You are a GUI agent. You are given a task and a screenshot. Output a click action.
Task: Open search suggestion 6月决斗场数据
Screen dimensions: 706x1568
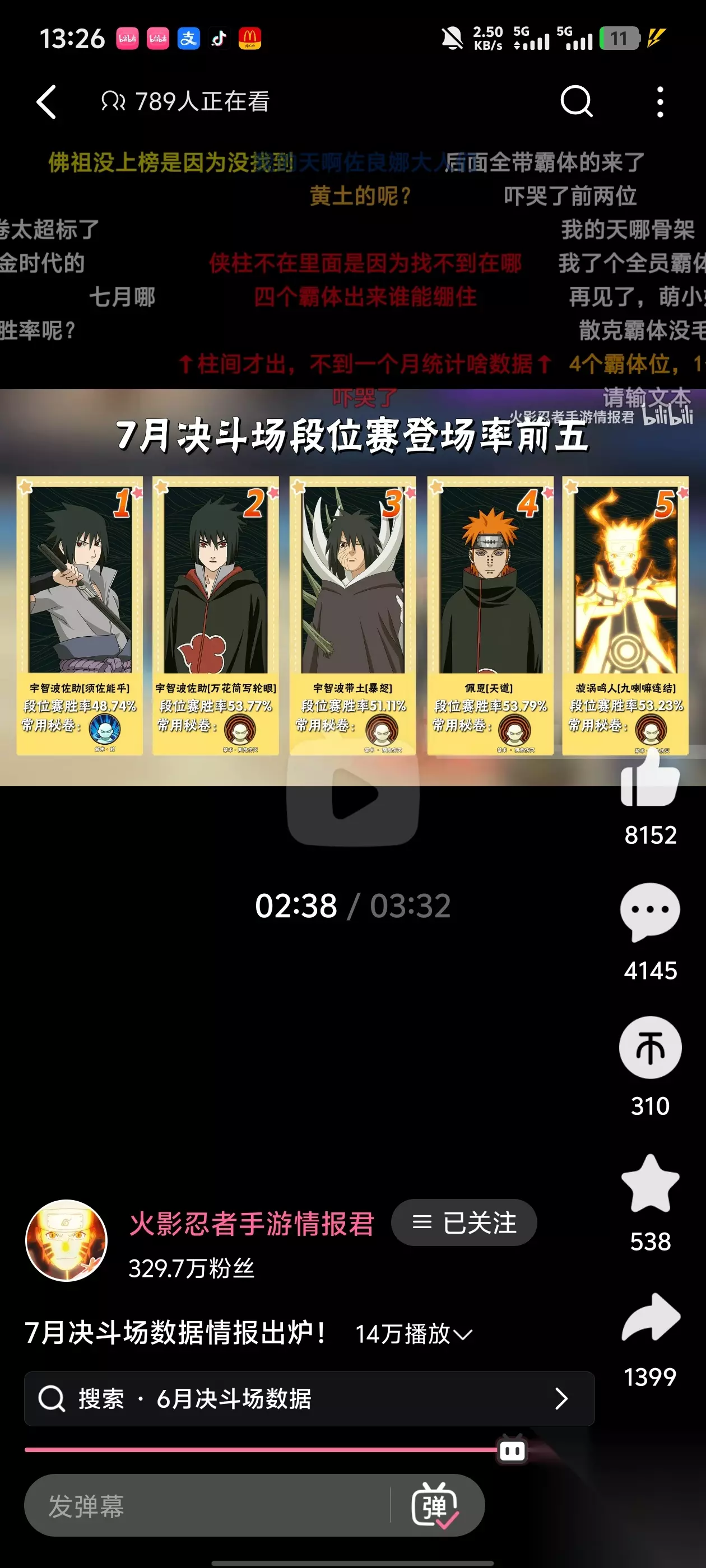pos(309,1398)
